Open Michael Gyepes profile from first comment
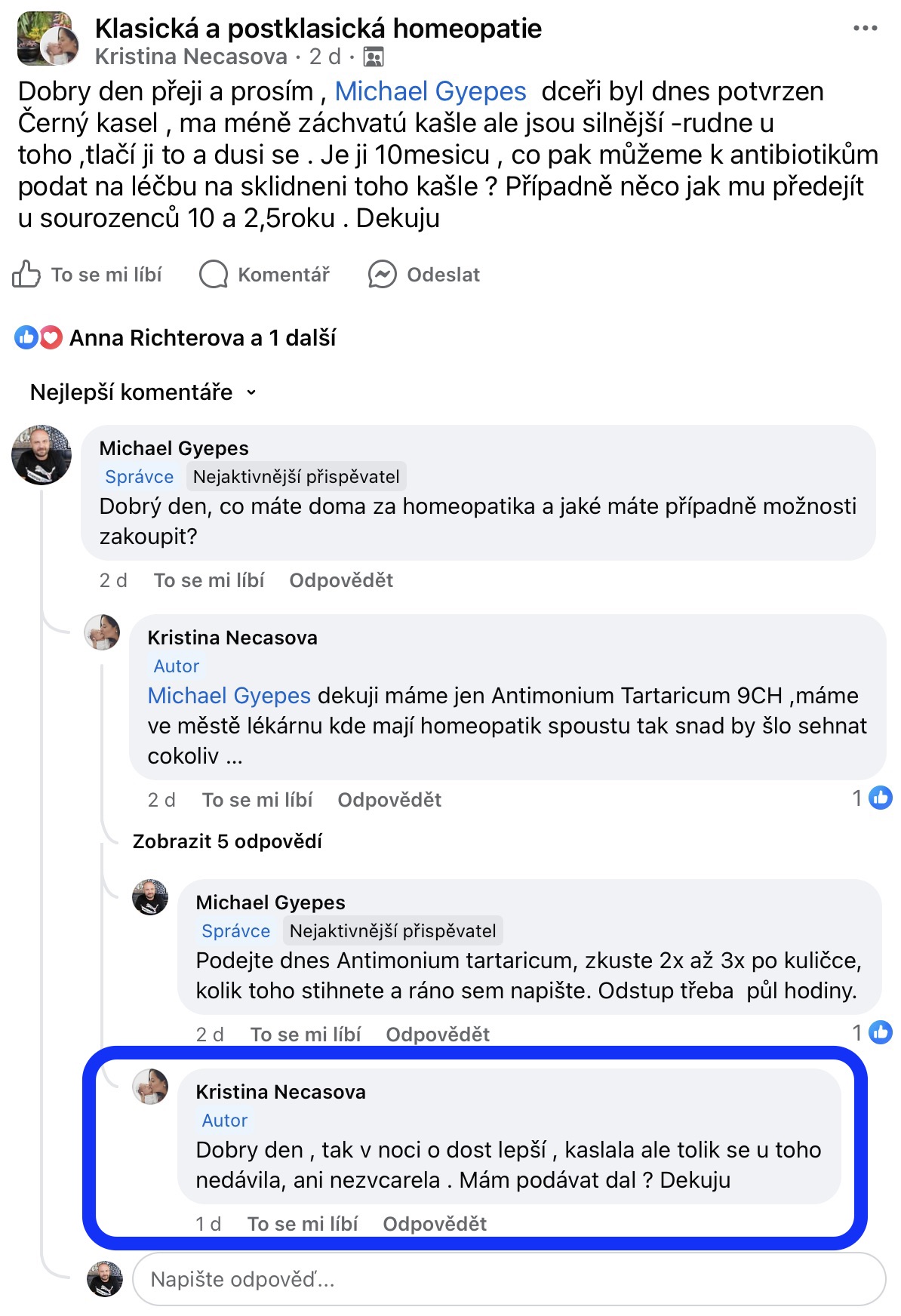 pyautogui.click(x=174, y=448)
